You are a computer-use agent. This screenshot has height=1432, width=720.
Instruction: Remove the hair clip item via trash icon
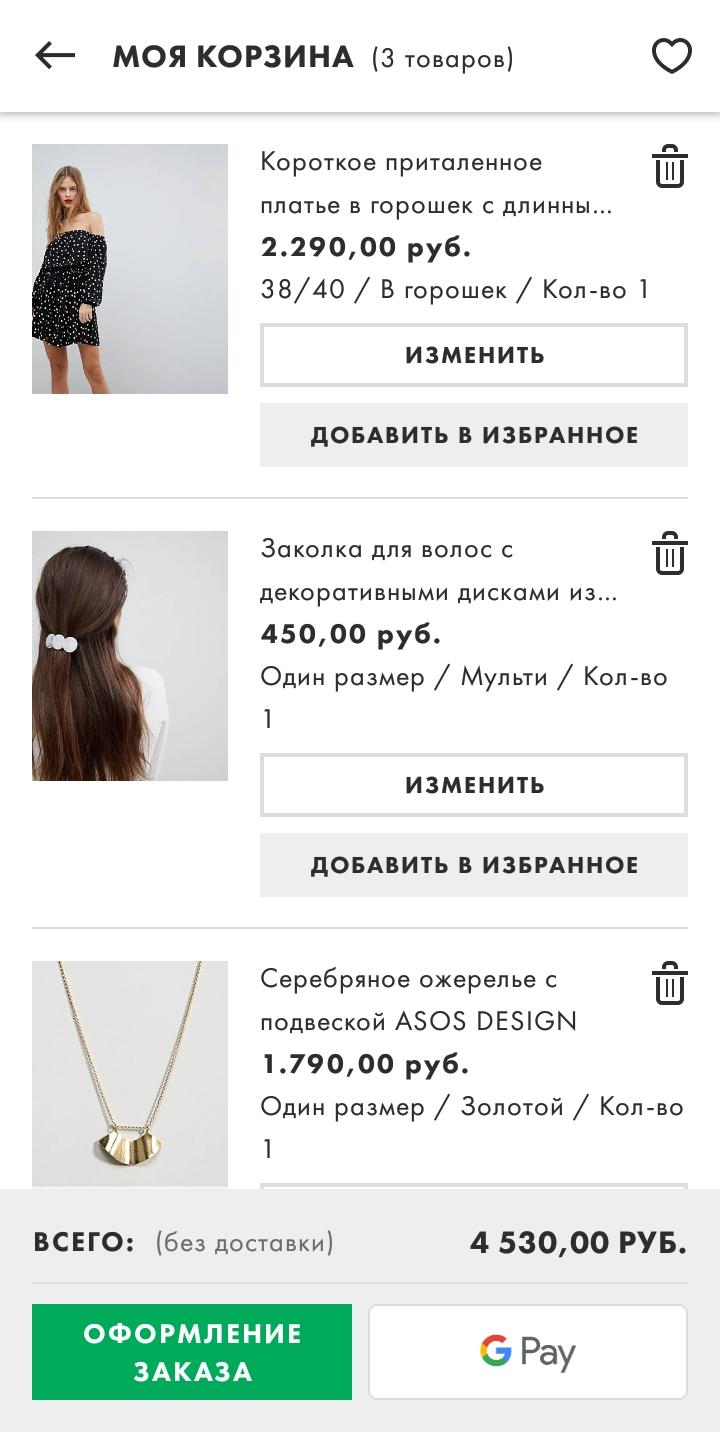click(x=668, y=551)
